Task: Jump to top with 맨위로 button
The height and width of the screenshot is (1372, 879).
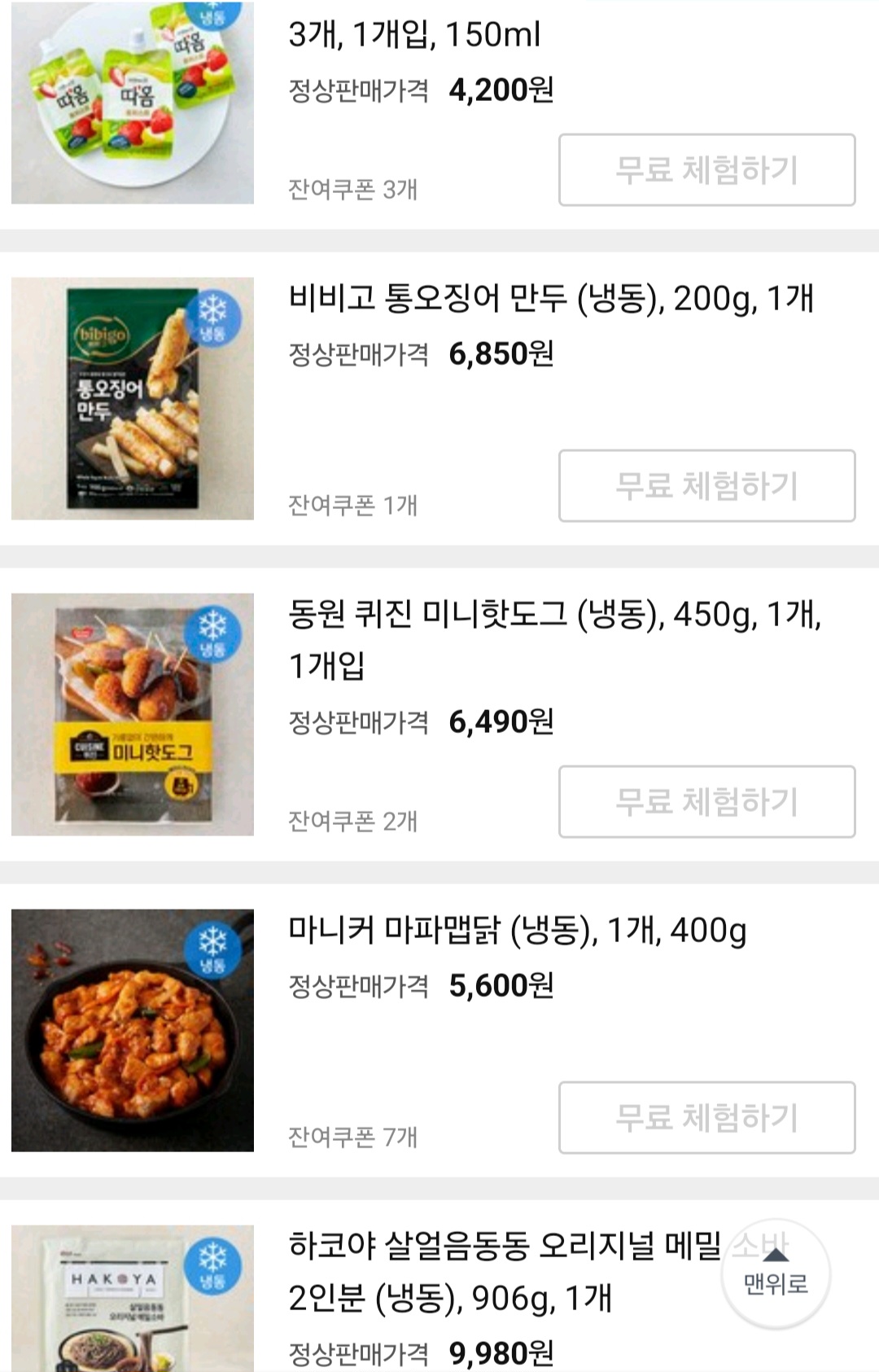Action: (776, 1274)
